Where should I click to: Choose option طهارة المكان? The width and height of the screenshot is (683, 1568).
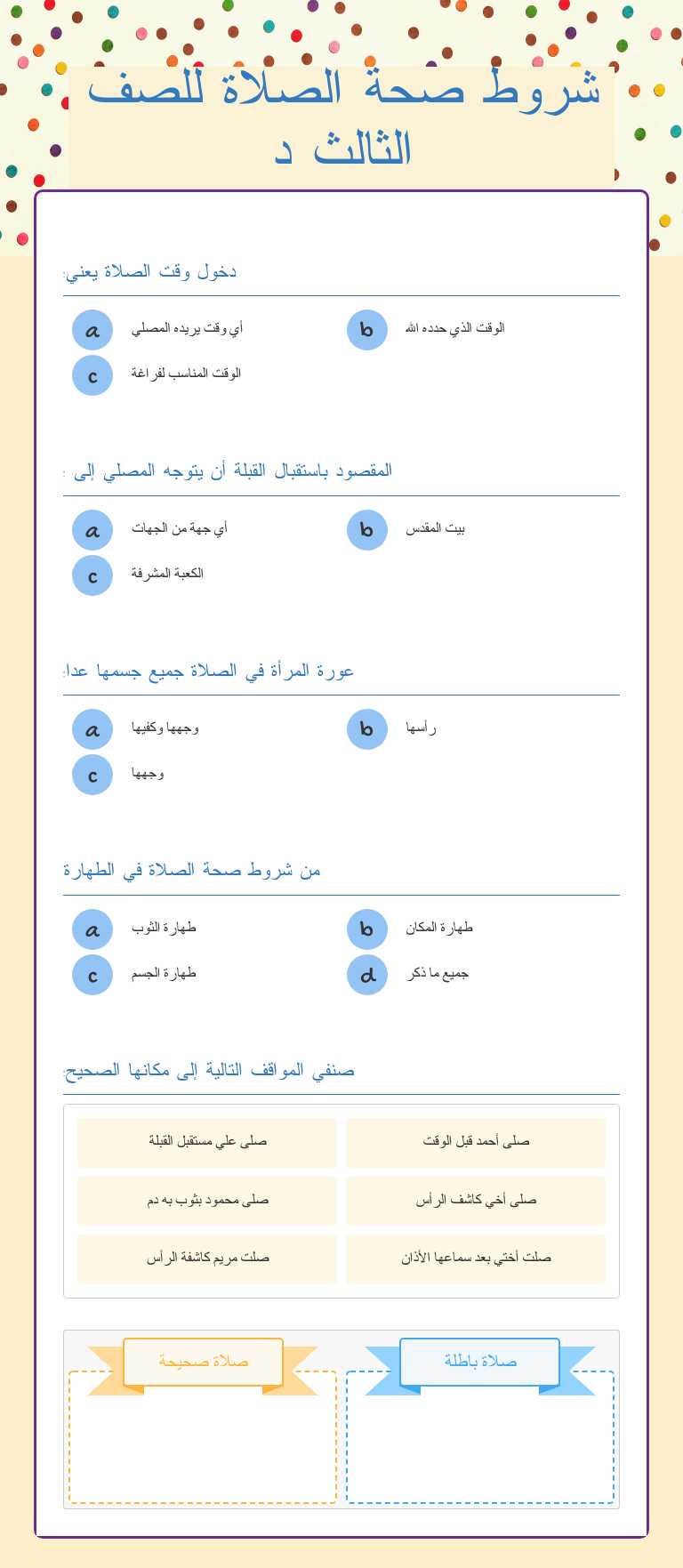pos(366,929)
